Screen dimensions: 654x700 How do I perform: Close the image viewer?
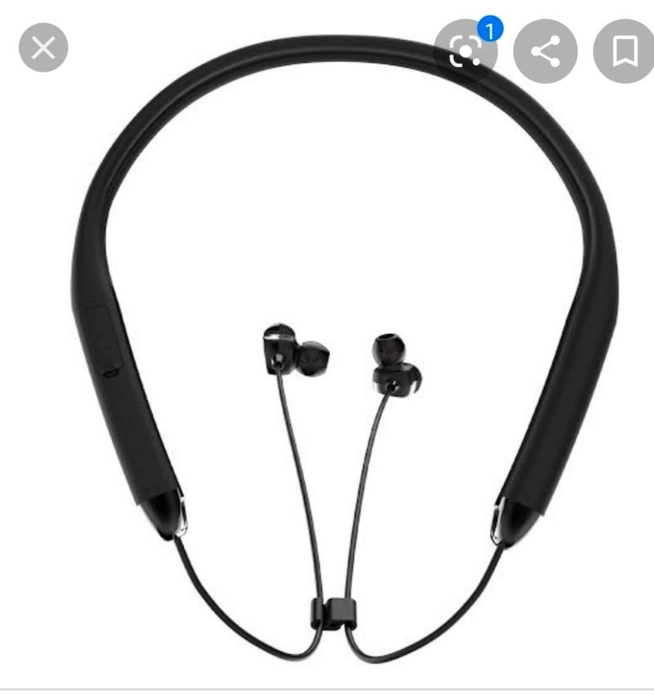[43, 48]
